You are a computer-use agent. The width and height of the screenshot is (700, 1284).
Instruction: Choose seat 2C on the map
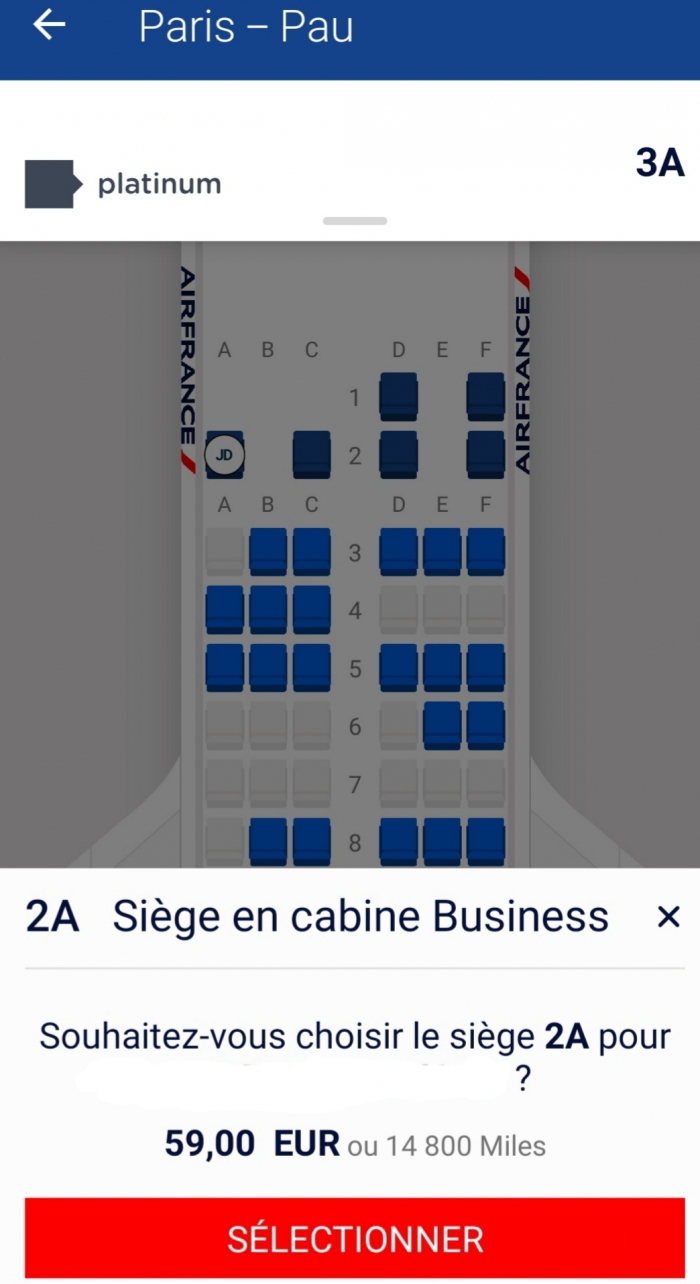point(311,454)
